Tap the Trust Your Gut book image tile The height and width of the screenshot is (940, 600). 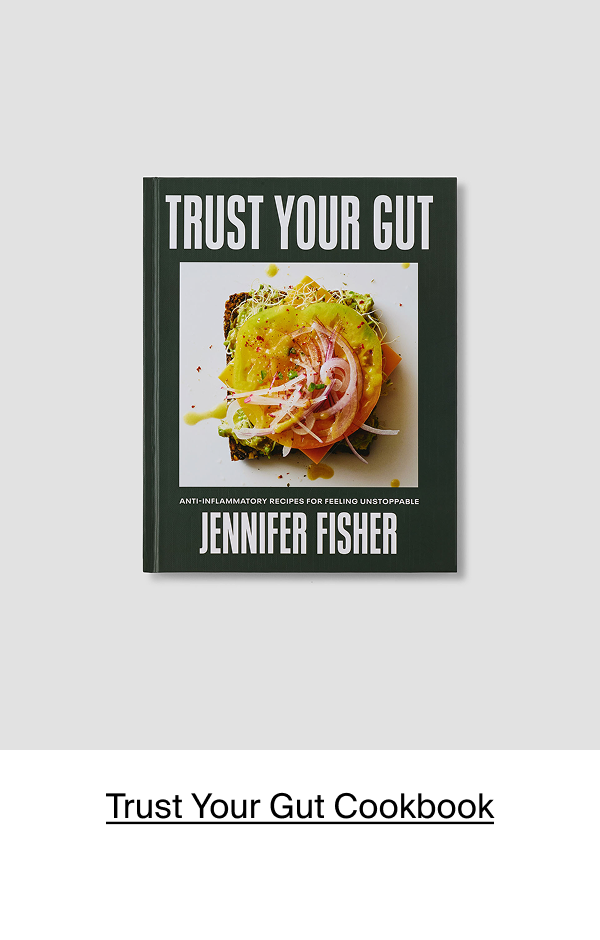tap(300, 375)
